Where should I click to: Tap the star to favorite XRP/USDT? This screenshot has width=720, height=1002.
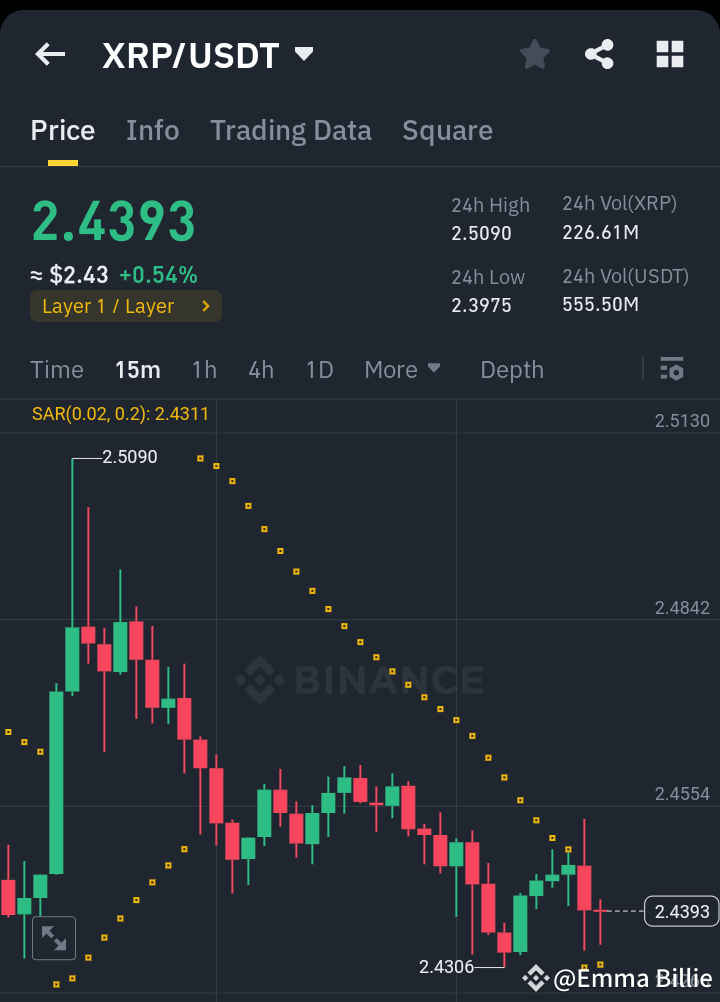(534, 55)
